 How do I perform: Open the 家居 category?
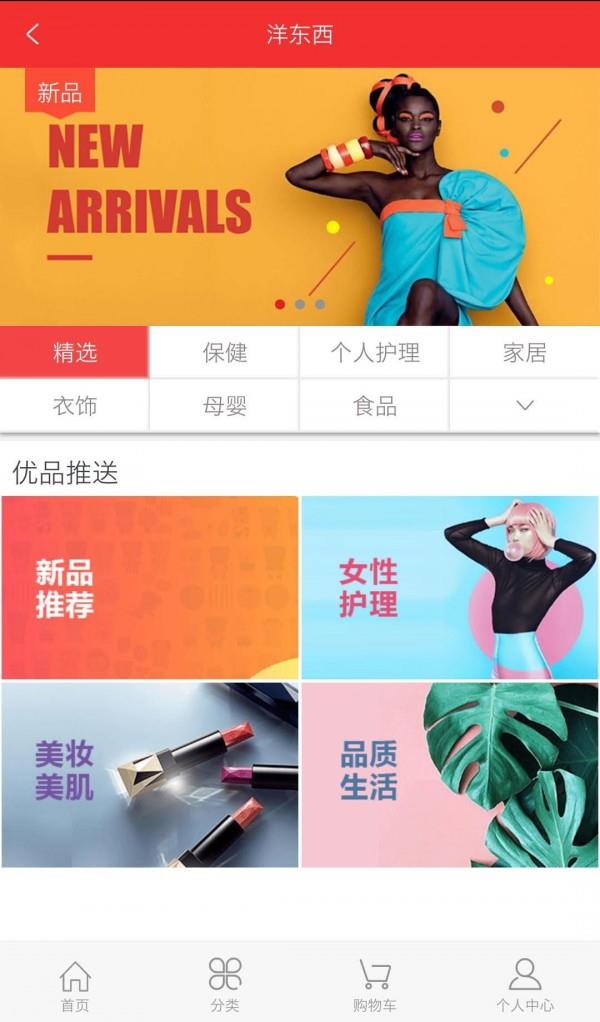coord(524,352)
